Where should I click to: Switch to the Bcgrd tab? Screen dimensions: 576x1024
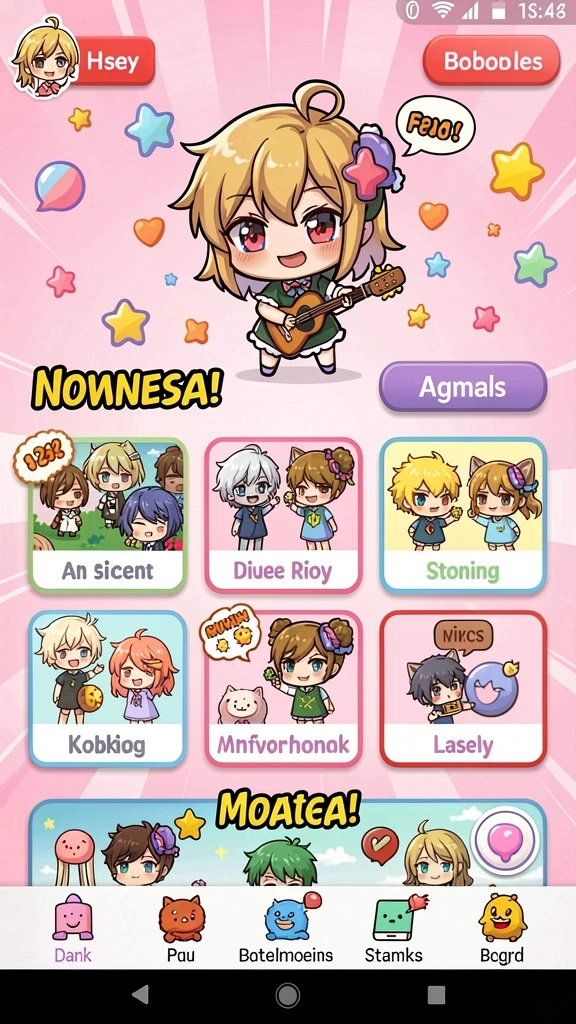502,929
